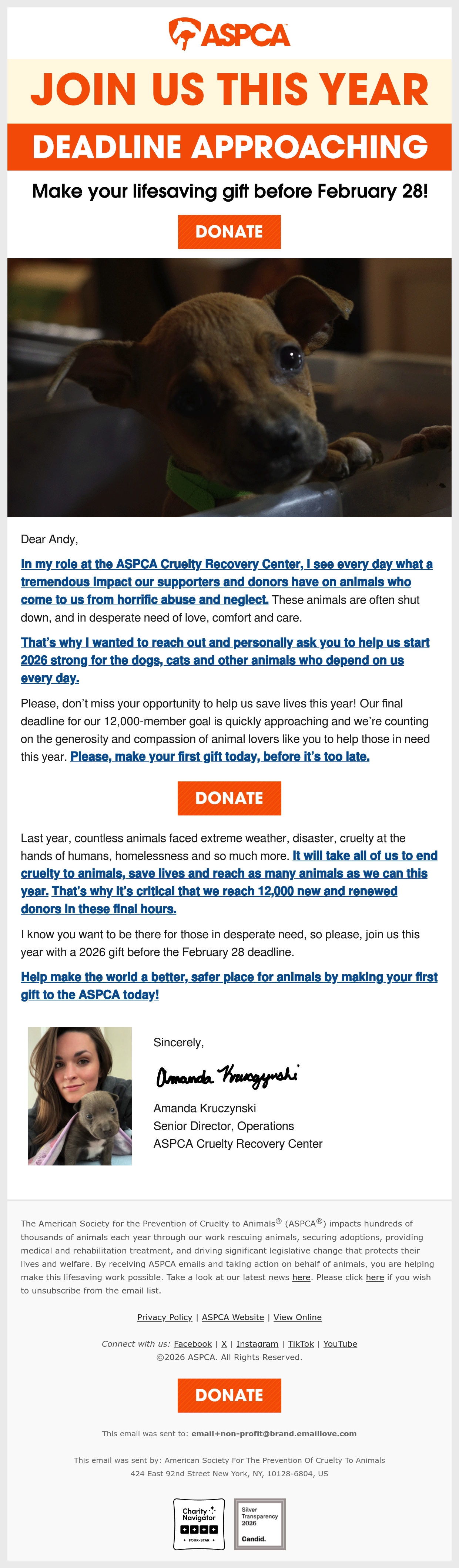Open the YouTube link

(x=340, y=1344)
